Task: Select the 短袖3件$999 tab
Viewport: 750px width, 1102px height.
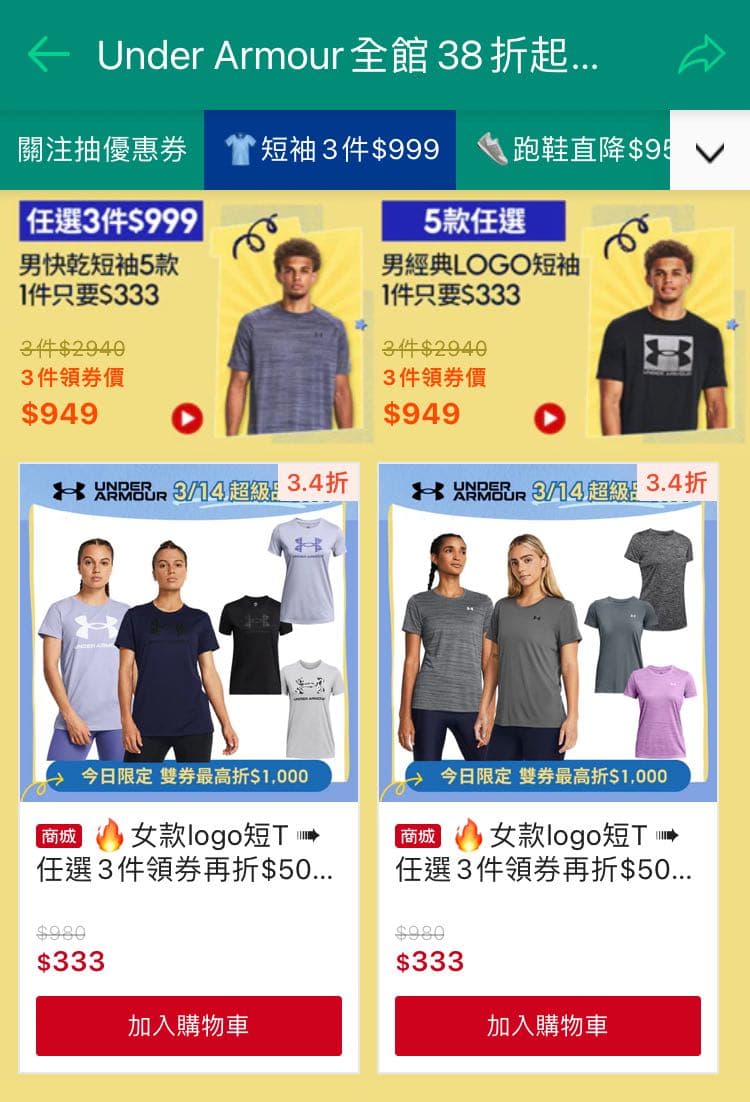Action: pyautogui.click(x=330, y=150)
